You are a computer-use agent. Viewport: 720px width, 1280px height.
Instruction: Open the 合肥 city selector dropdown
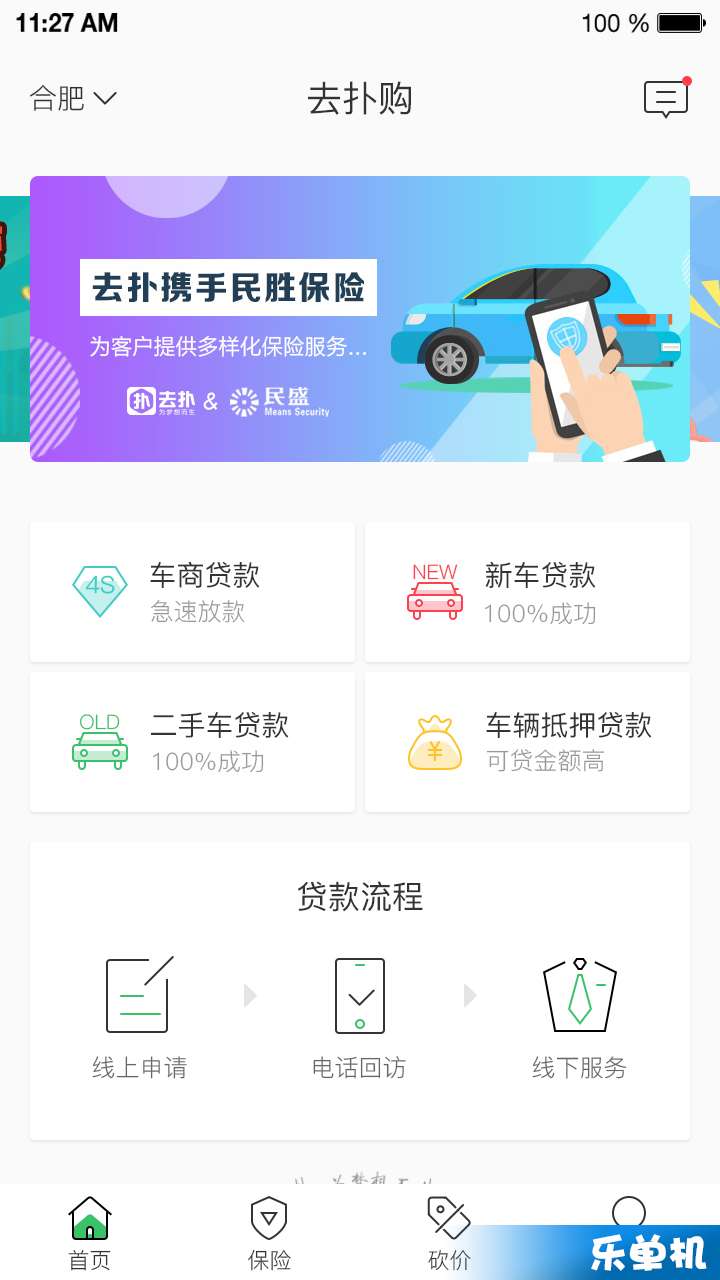point(73,98)
